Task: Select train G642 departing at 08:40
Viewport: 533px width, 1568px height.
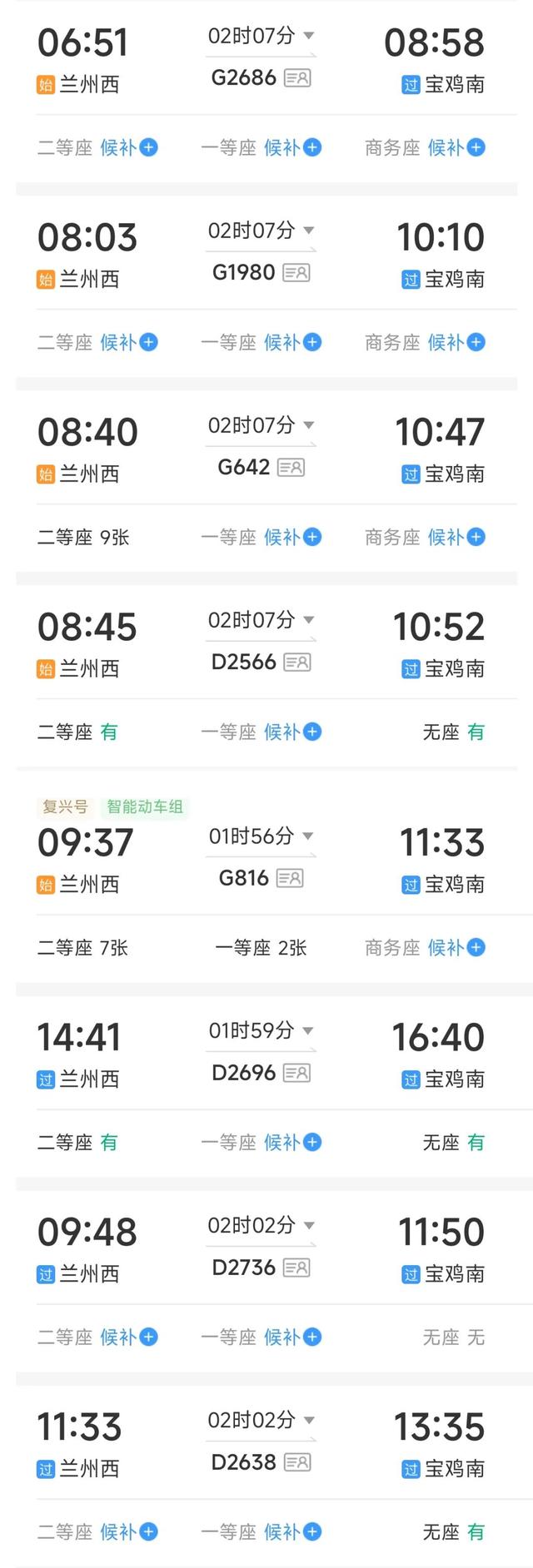Action: 243,468
